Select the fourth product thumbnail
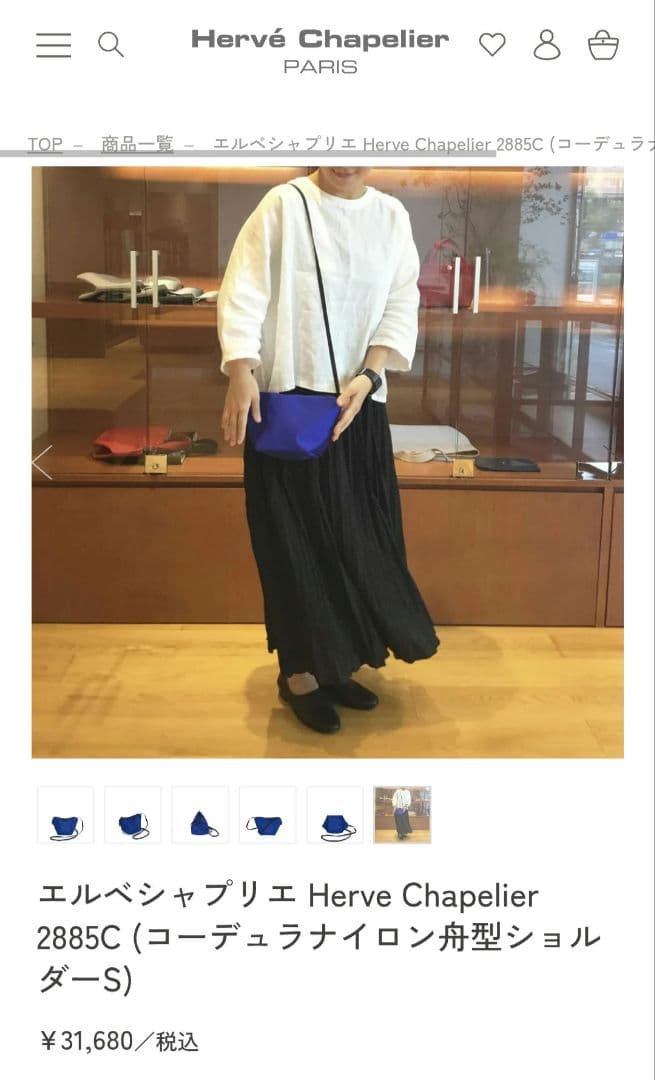655x1080 pixels. coord(267,815)
